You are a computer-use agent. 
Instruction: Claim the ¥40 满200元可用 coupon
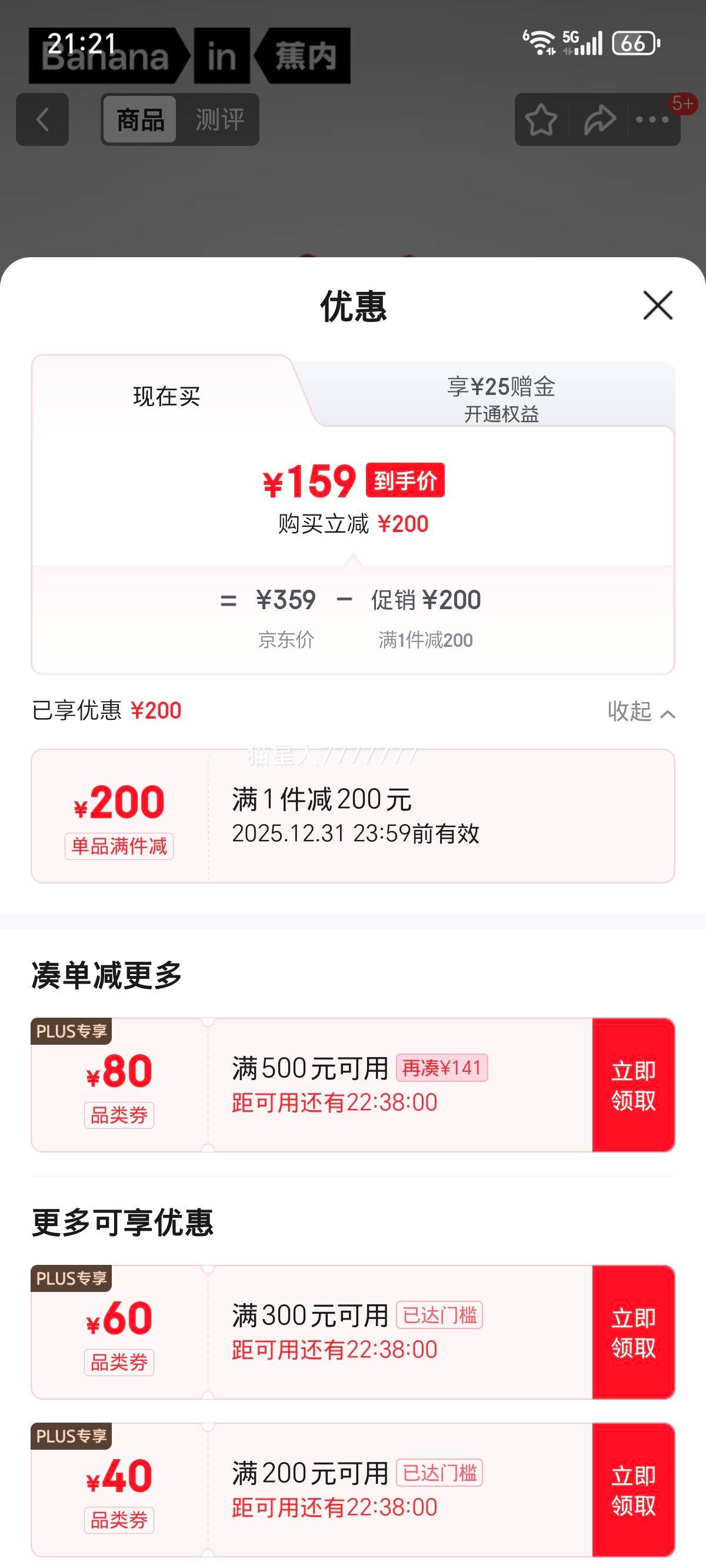[x=634, y=1489]
